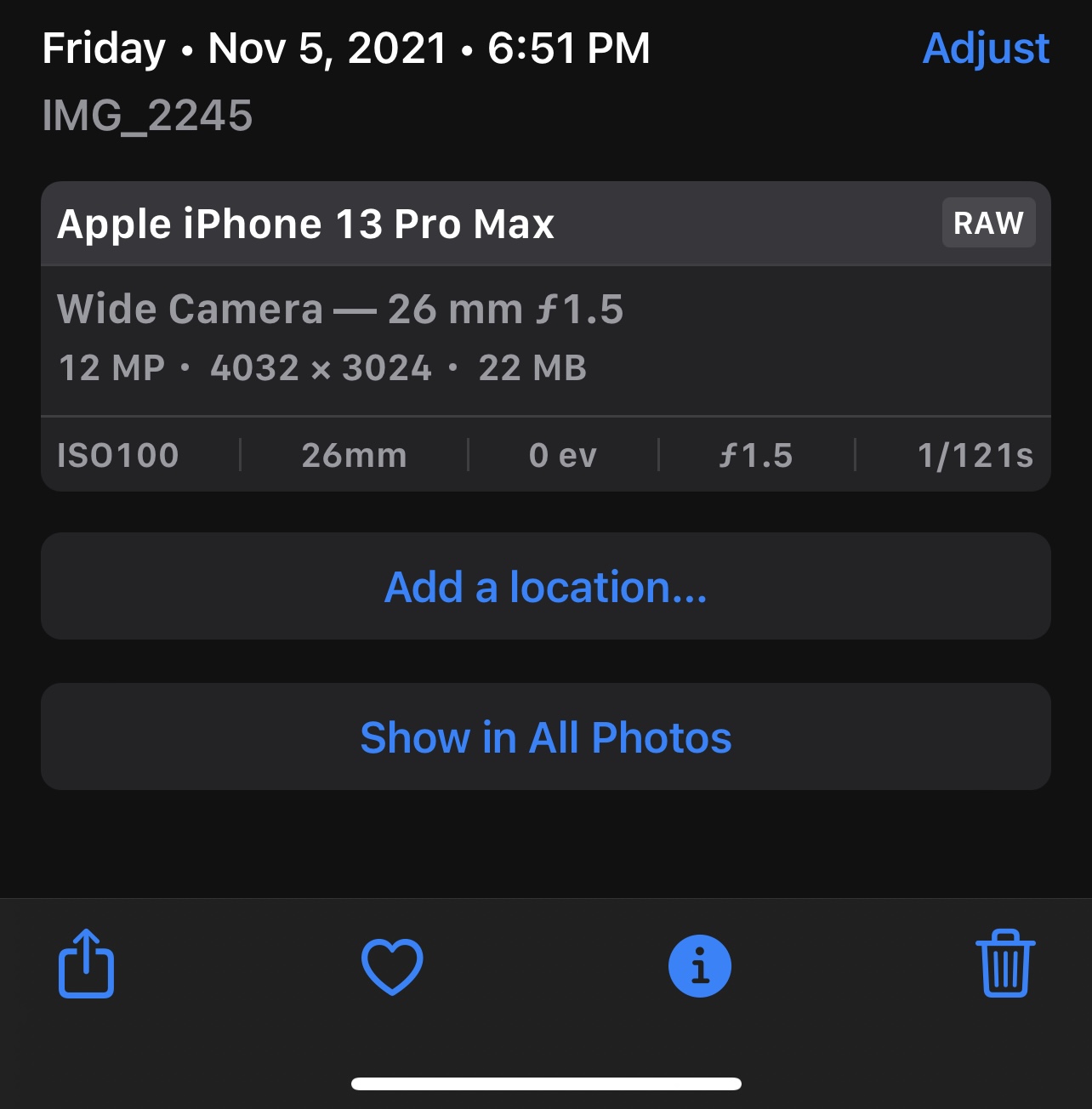Screen dimensions: 1092x1109
Task: Open the share sheet
Action: pos(86,963)
